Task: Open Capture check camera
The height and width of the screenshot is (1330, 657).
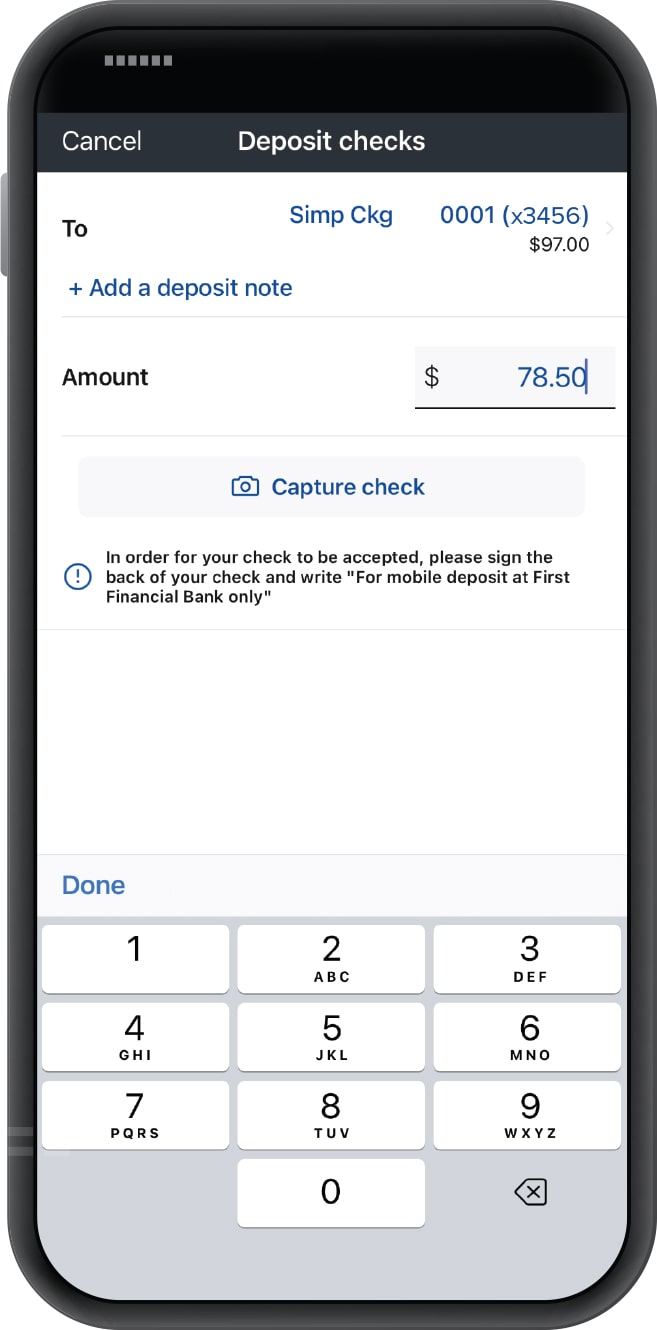Action: [x=331, y=487]
